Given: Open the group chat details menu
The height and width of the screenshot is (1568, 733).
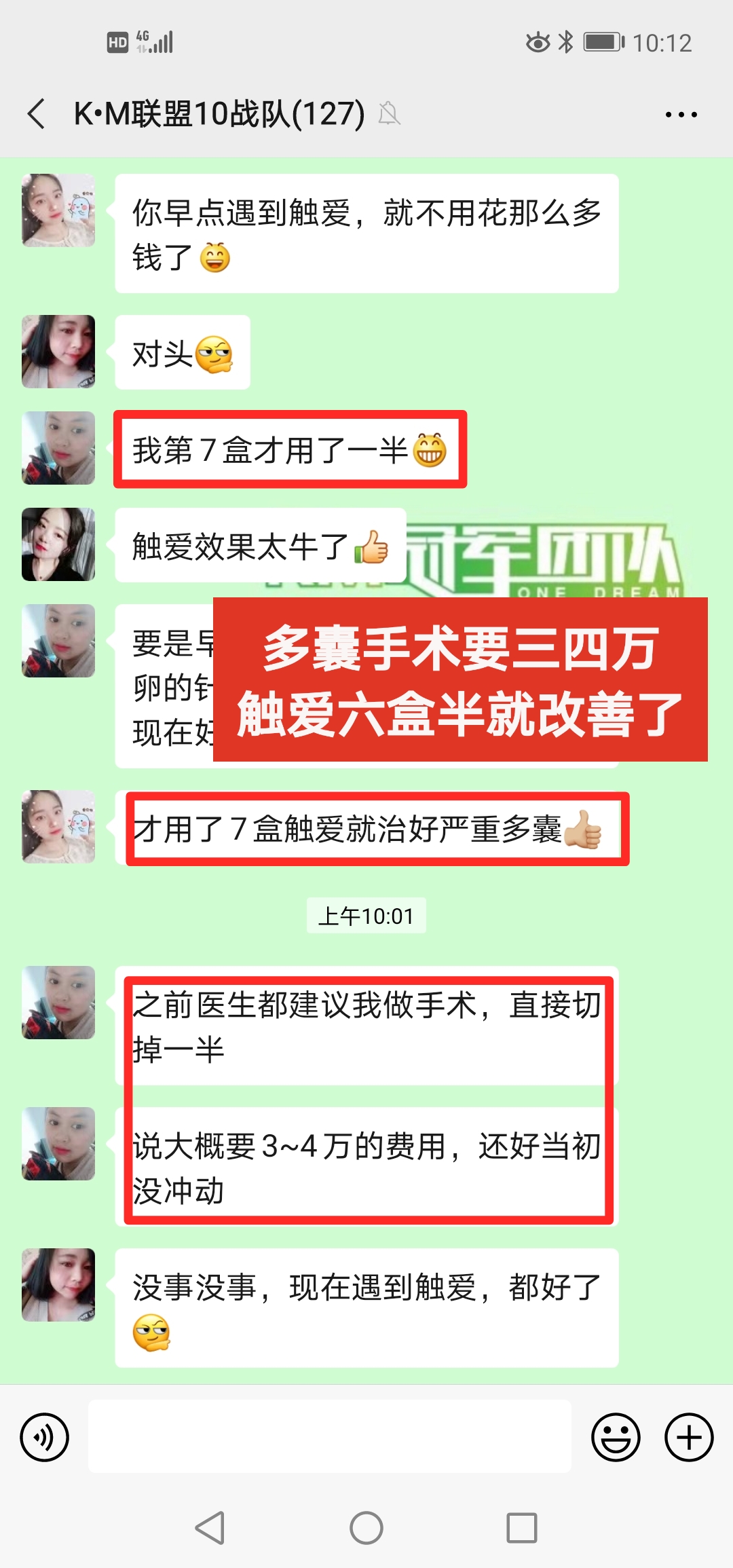Looking at the screenshot, I should click(x=681, y=115).
